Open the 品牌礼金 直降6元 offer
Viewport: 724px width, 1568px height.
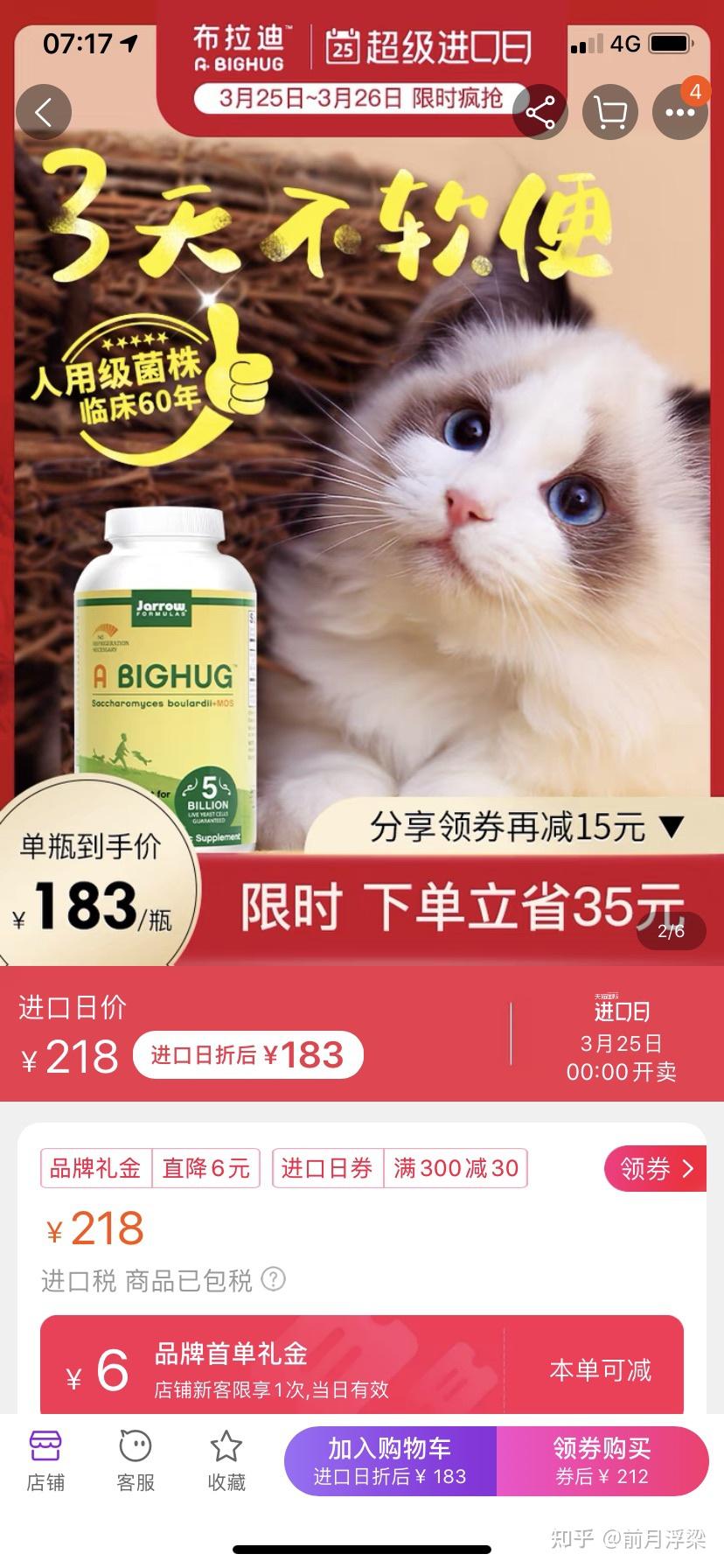pyautogui.click(x=150, y=1168)
